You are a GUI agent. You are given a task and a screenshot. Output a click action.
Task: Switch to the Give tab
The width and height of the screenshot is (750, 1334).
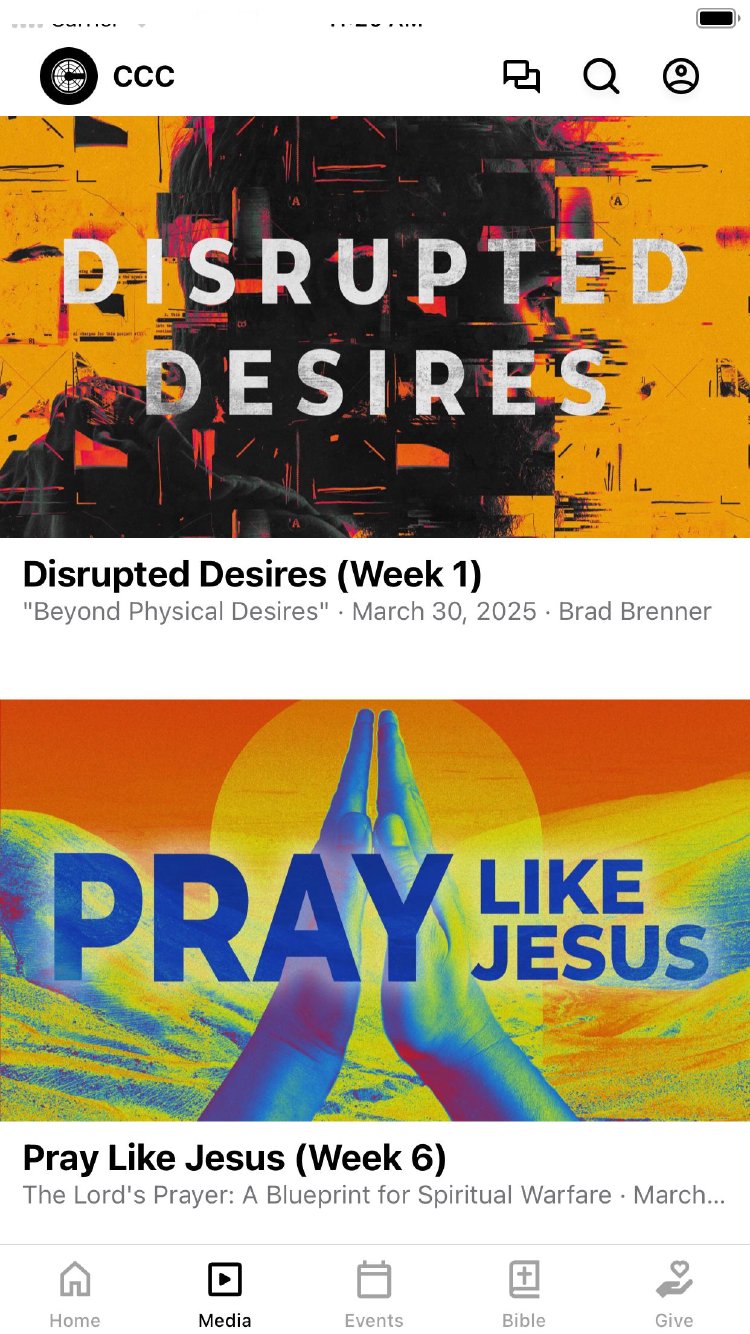(674, 1292)
